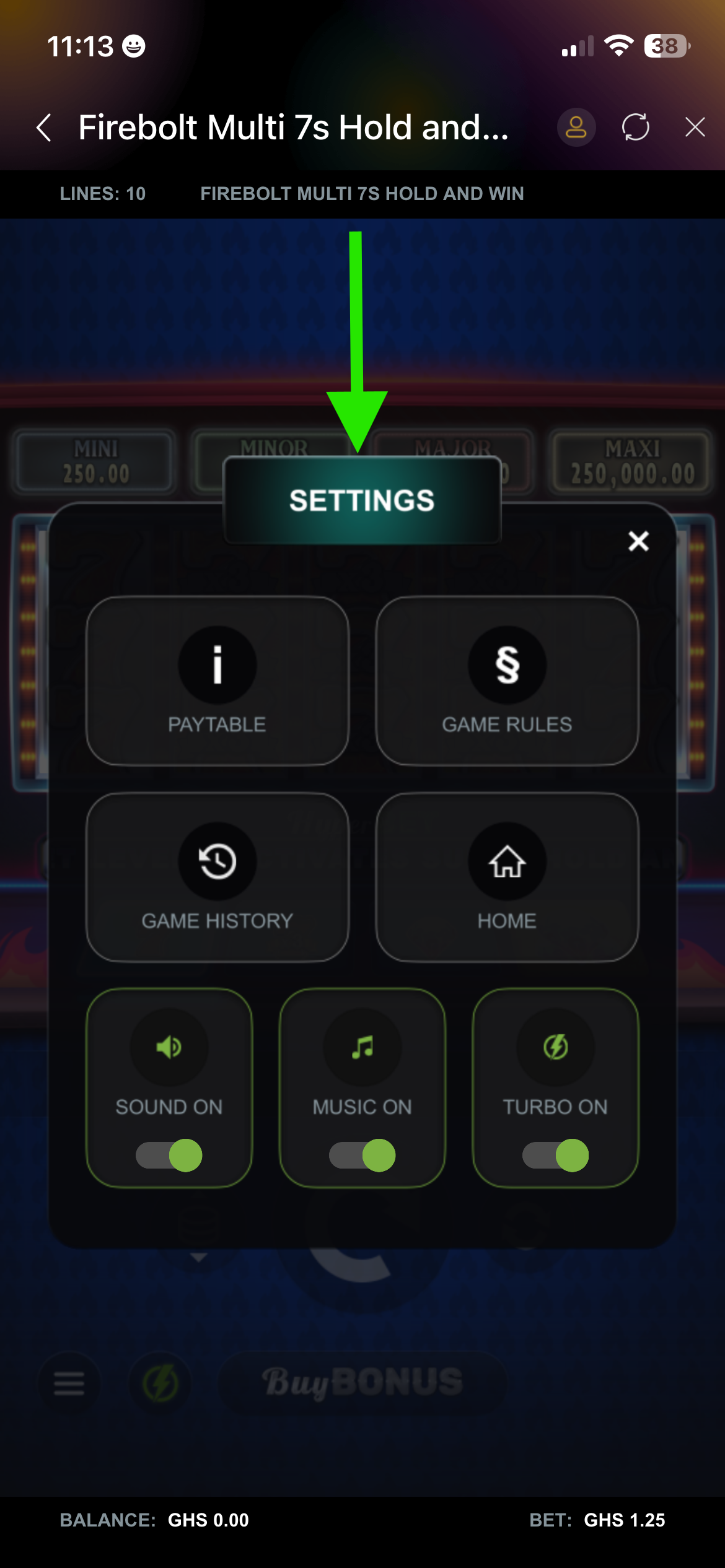Open the user profile icon

pos(576,128)
